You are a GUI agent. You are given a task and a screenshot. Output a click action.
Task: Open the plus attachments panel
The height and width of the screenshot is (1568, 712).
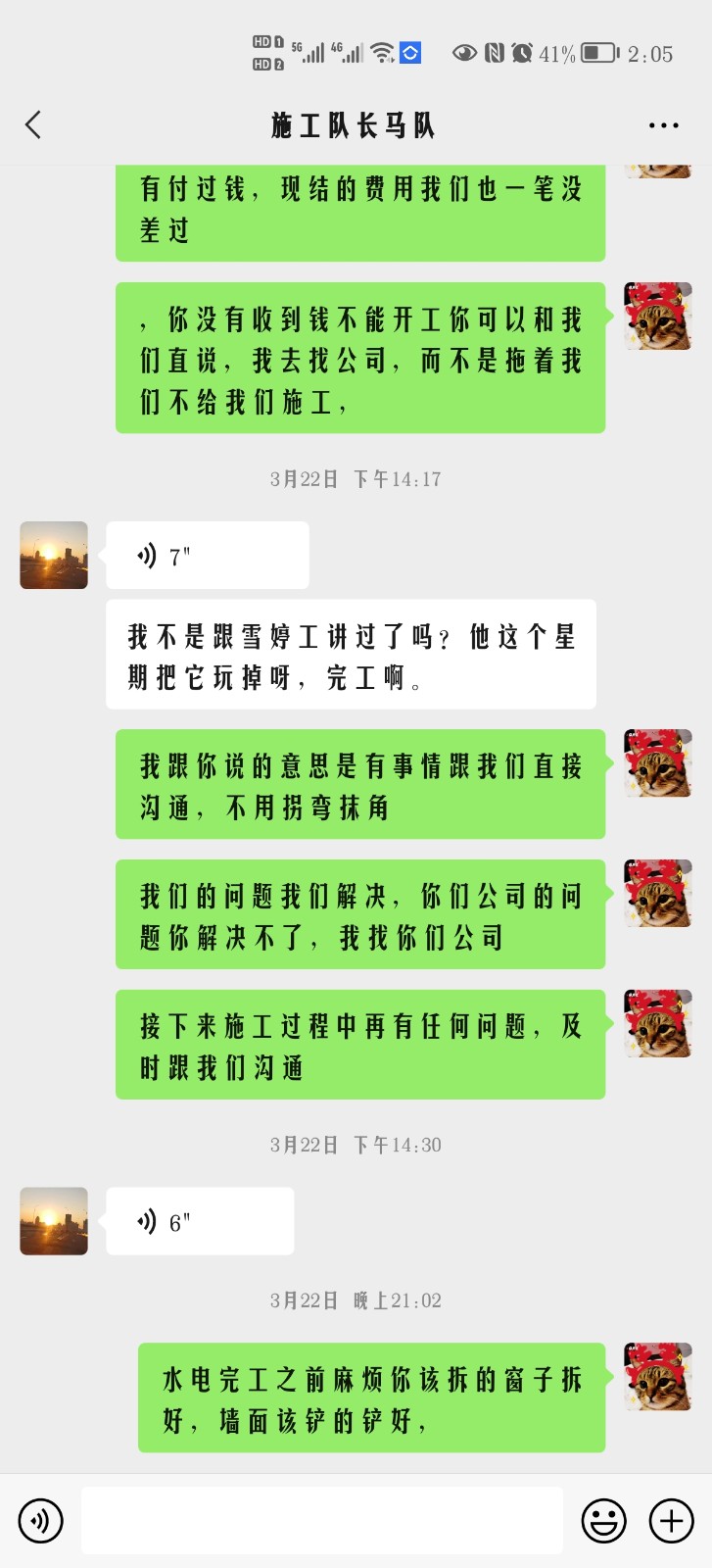671,1521
